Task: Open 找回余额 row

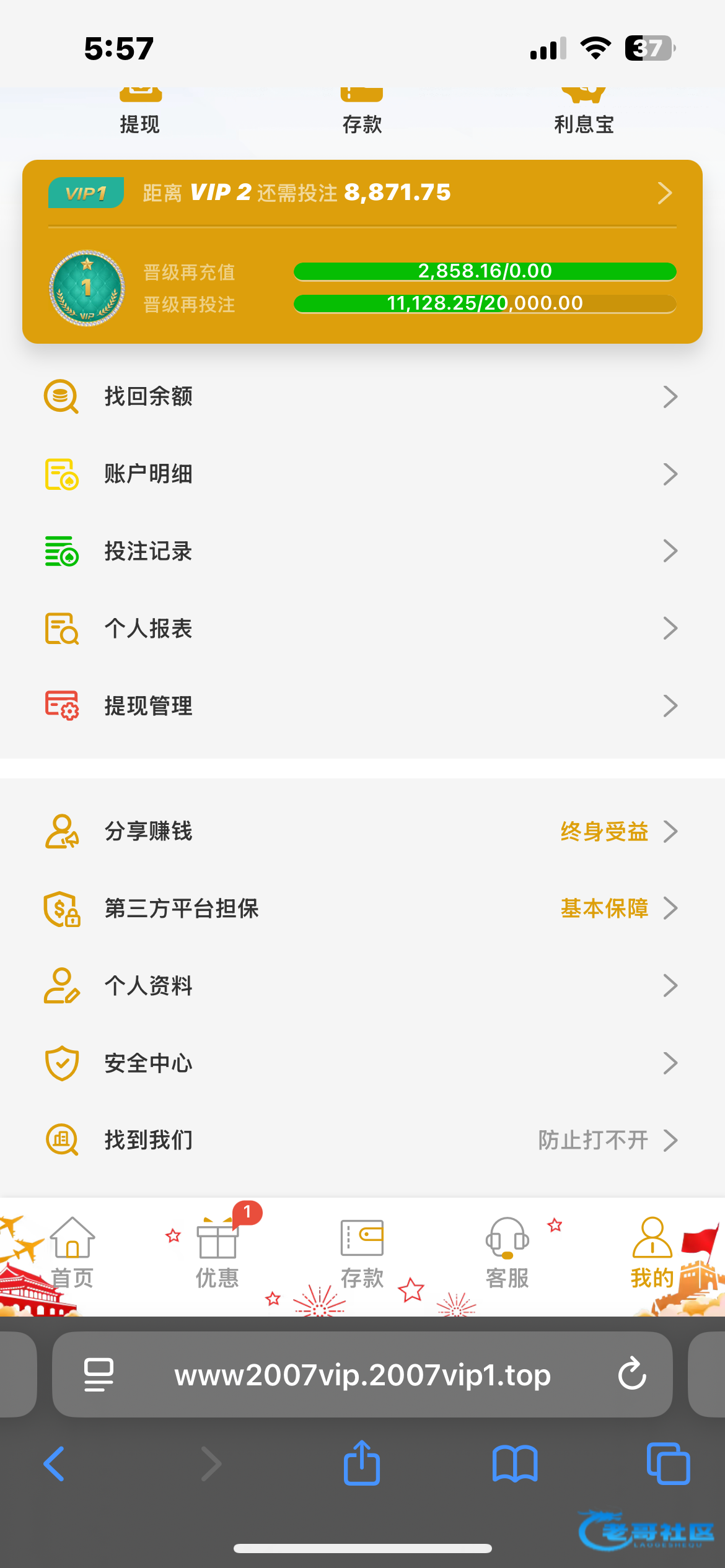Action: (x=362, y=396)
